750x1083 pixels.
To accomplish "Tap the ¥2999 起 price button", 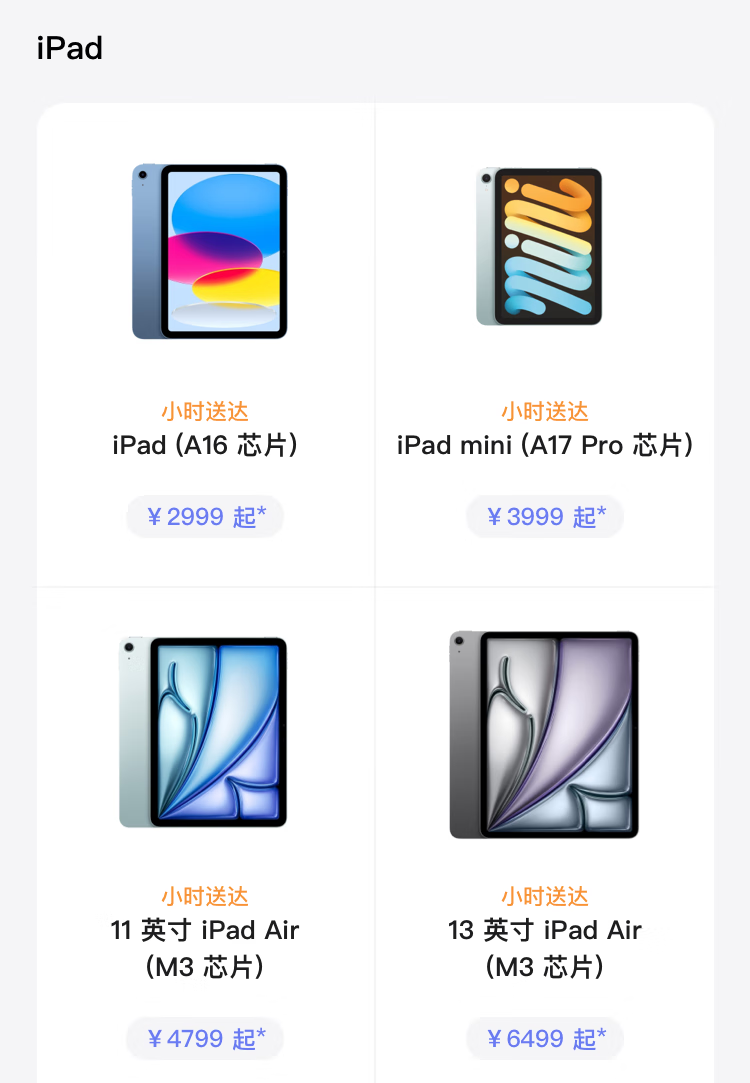I will [205, 517].
